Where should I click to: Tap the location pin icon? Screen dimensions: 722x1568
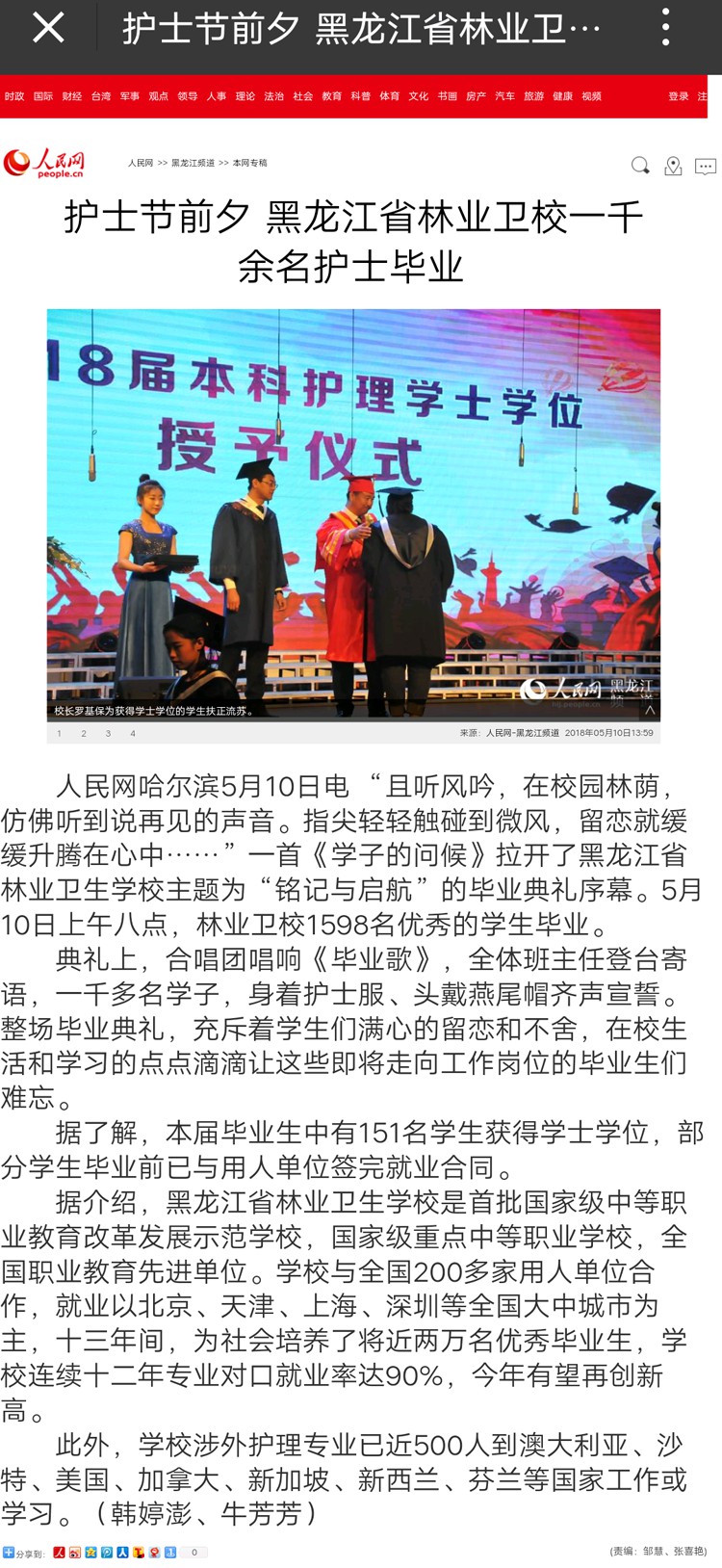click(x=674, y=167)
